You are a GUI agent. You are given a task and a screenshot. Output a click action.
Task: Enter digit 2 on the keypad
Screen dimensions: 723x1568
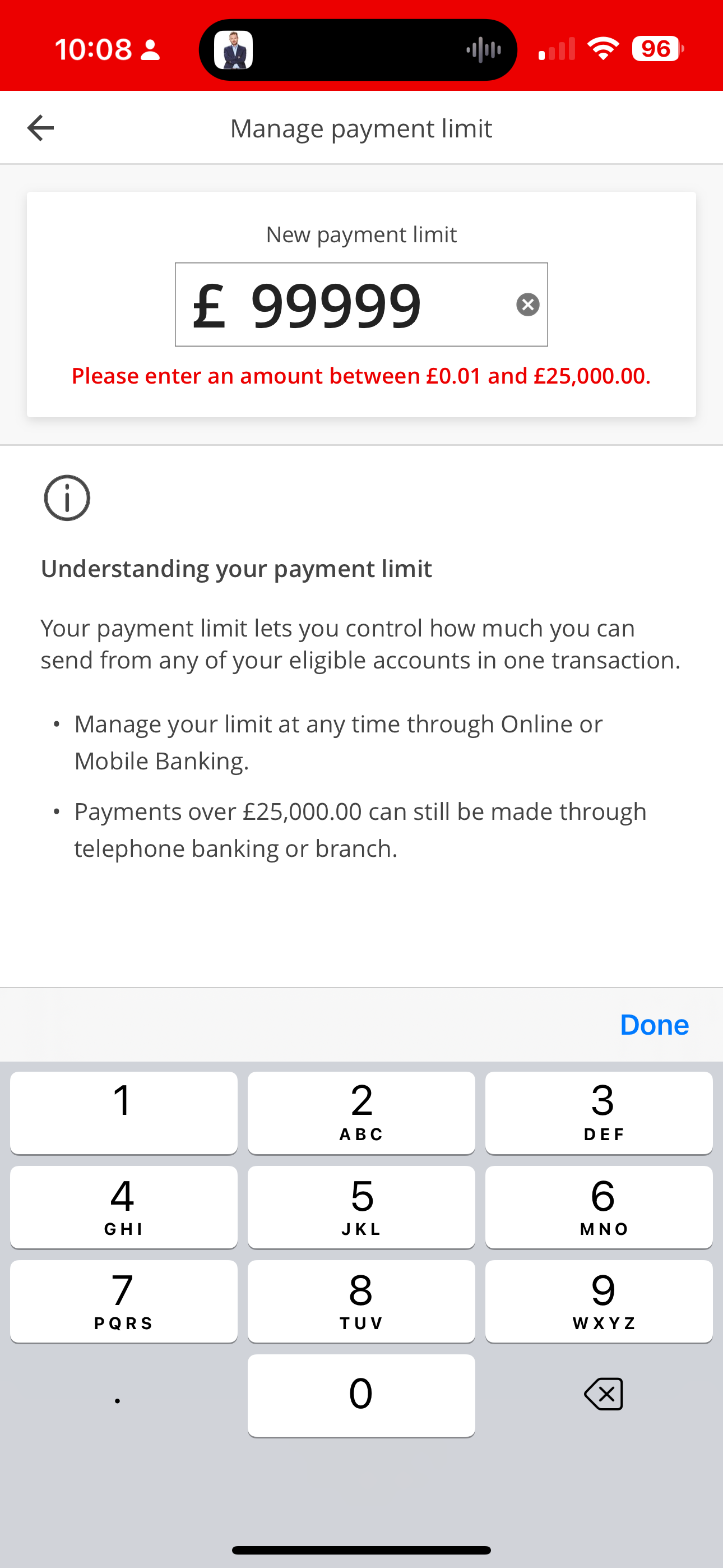click(361, 1113)
